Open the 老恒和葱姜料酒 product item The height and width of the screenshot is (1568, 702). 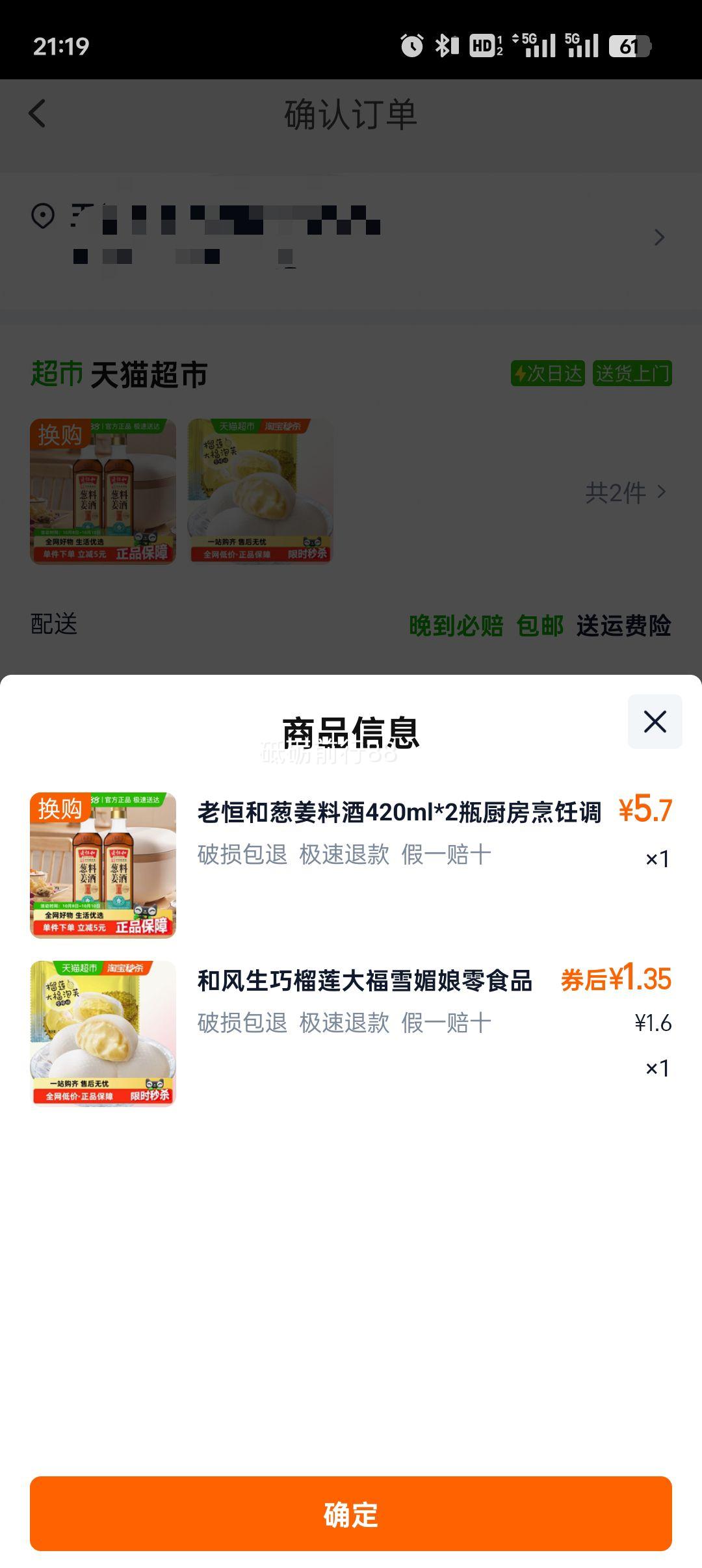pos(398,813)
